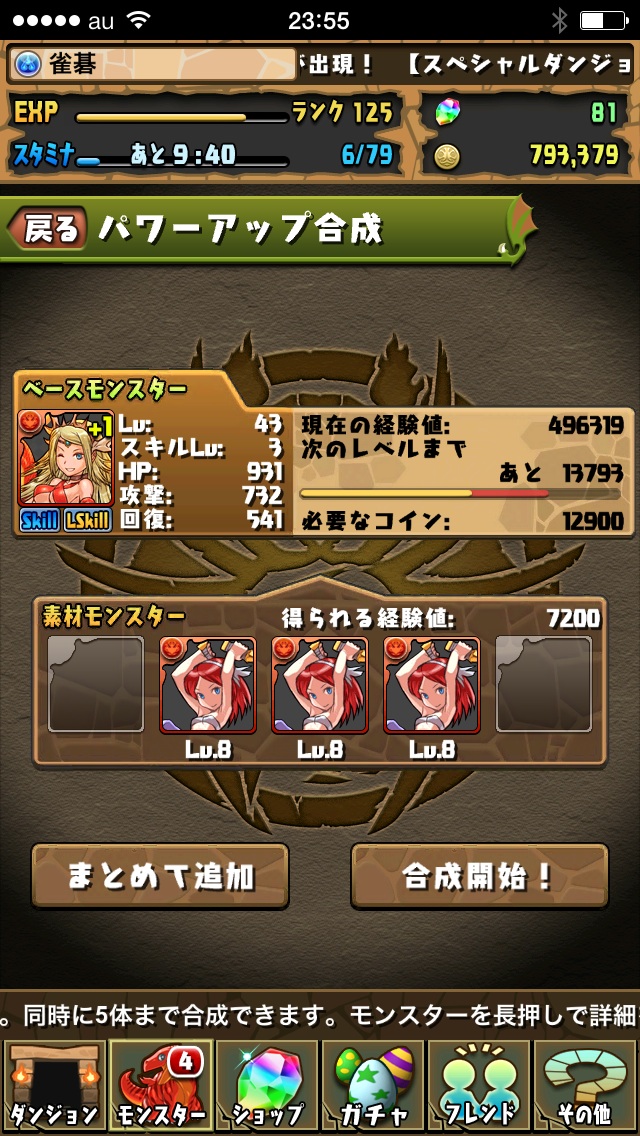Open the フレンド tab
Screen dimensions: 640x1136
(480, 1086)
